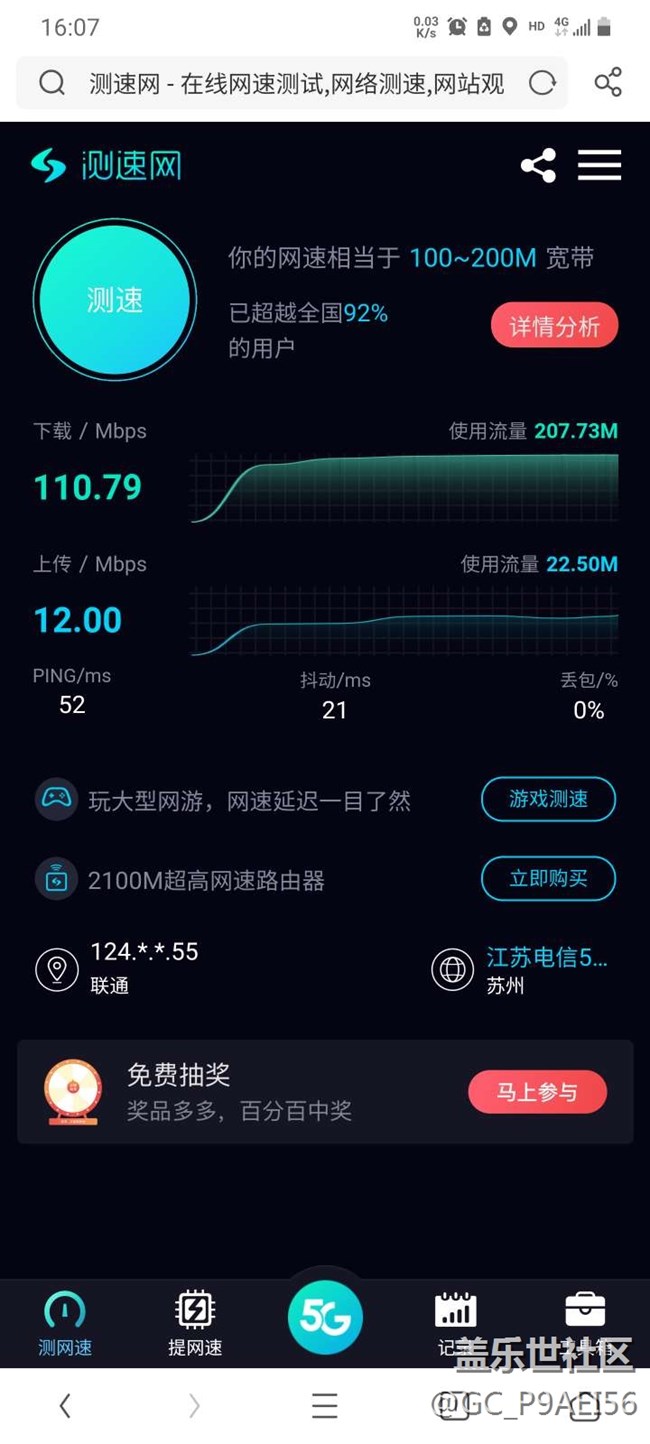
Task: Share results via the site share icon
Action: pyautogui.click(x=538, y=165)
